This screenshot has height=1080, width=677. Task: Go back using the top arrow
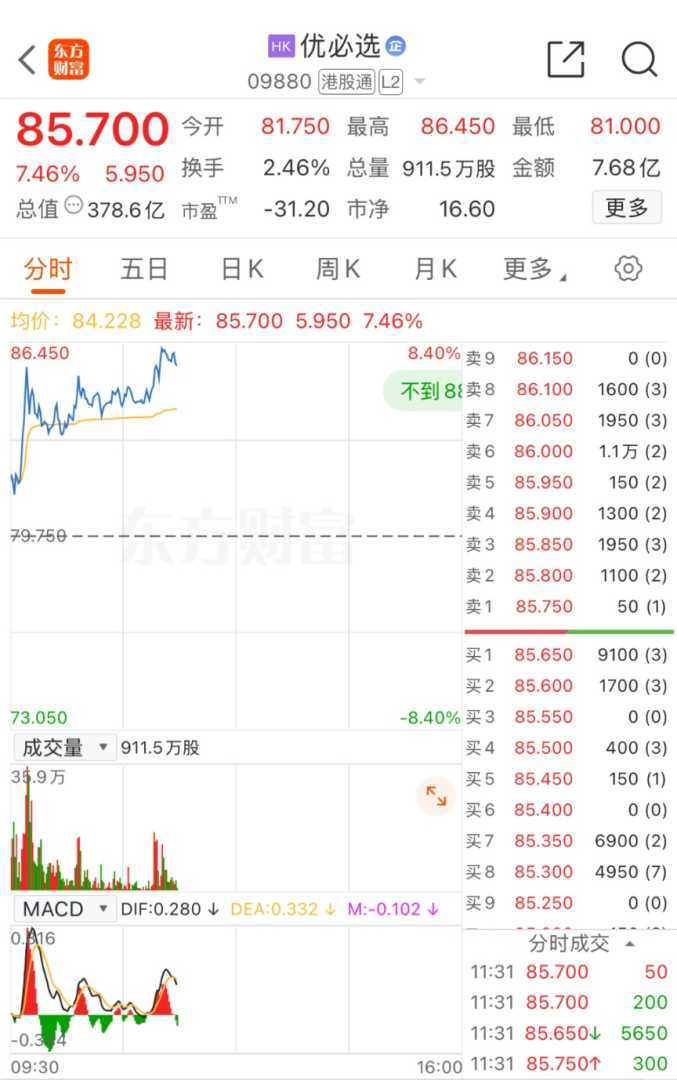(27, 60)
